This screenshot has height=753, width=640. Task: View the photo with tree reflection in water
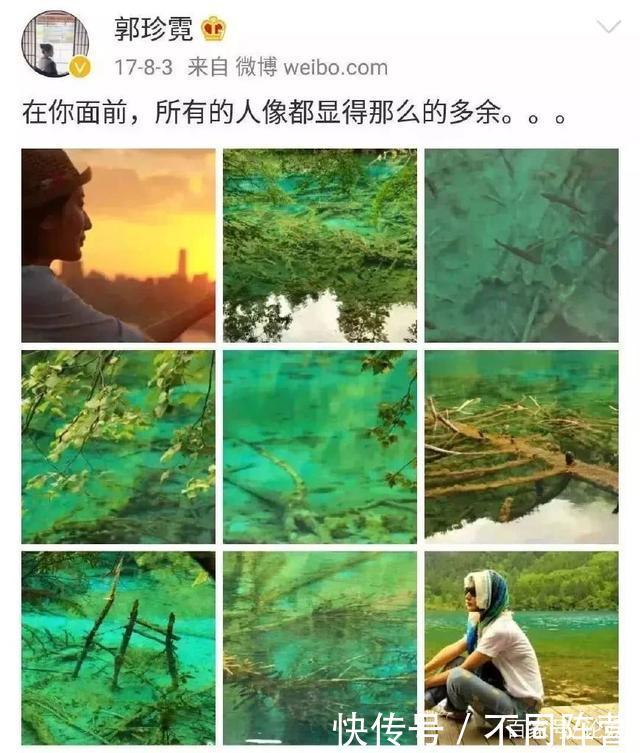[x=320, y=246]
